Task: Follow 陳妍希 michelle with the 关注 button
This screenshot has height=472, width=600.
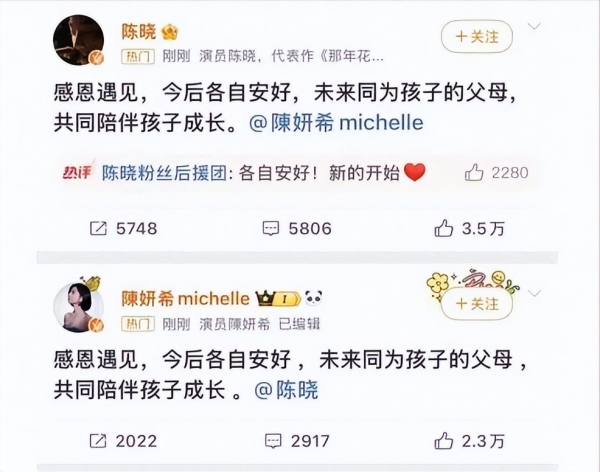Action: [x=477, y=302]
